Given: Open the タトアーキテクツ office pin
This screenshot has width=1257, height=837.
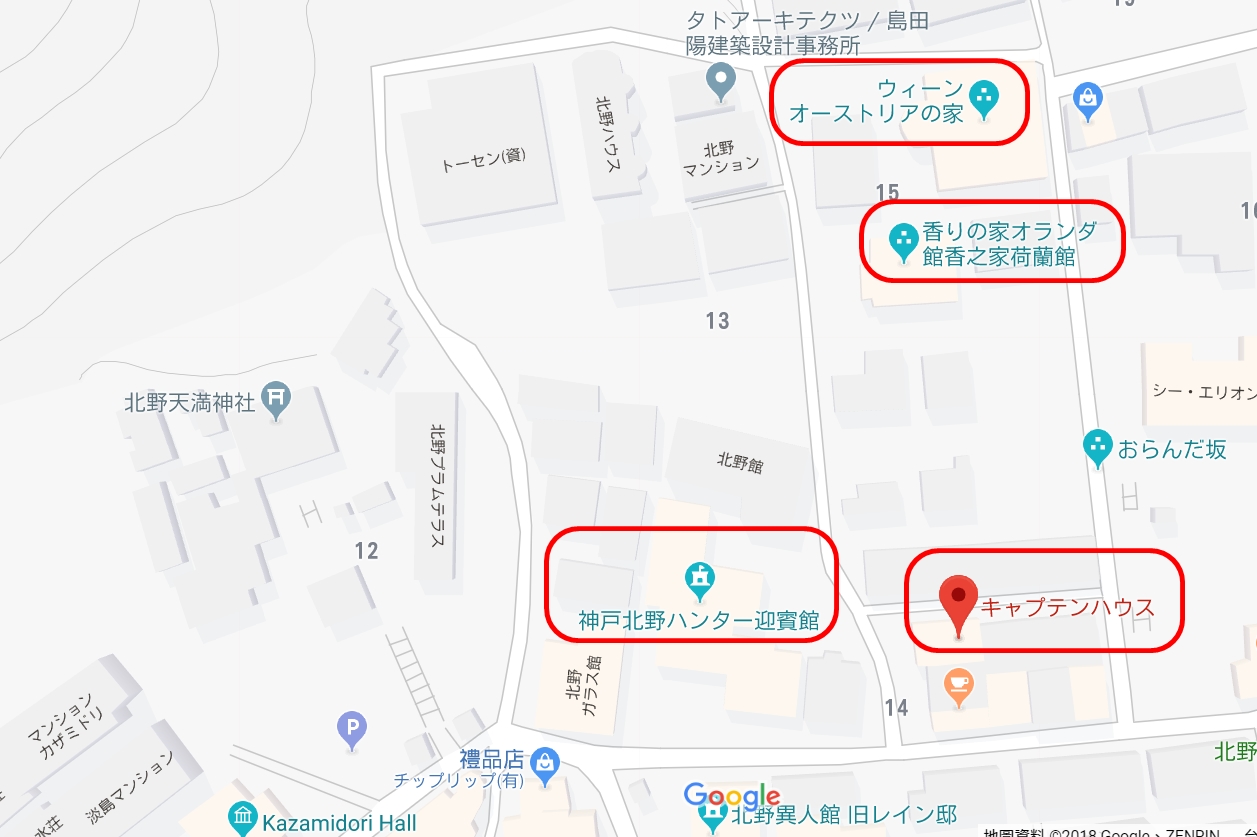Looking at the screenshot, I should coord(720,80).
